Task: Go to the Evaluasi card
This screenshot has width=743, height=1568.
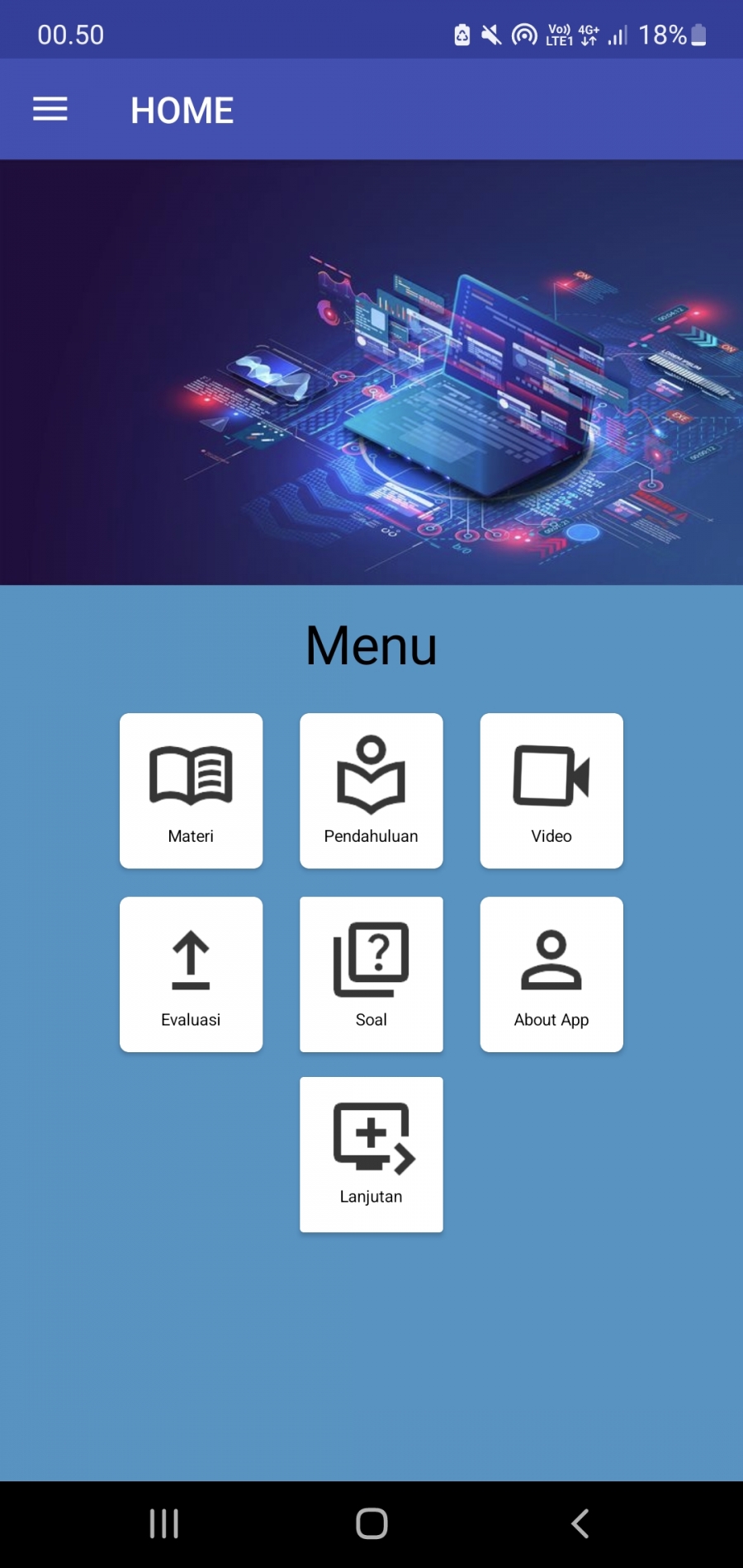Action: pos(191,974)
